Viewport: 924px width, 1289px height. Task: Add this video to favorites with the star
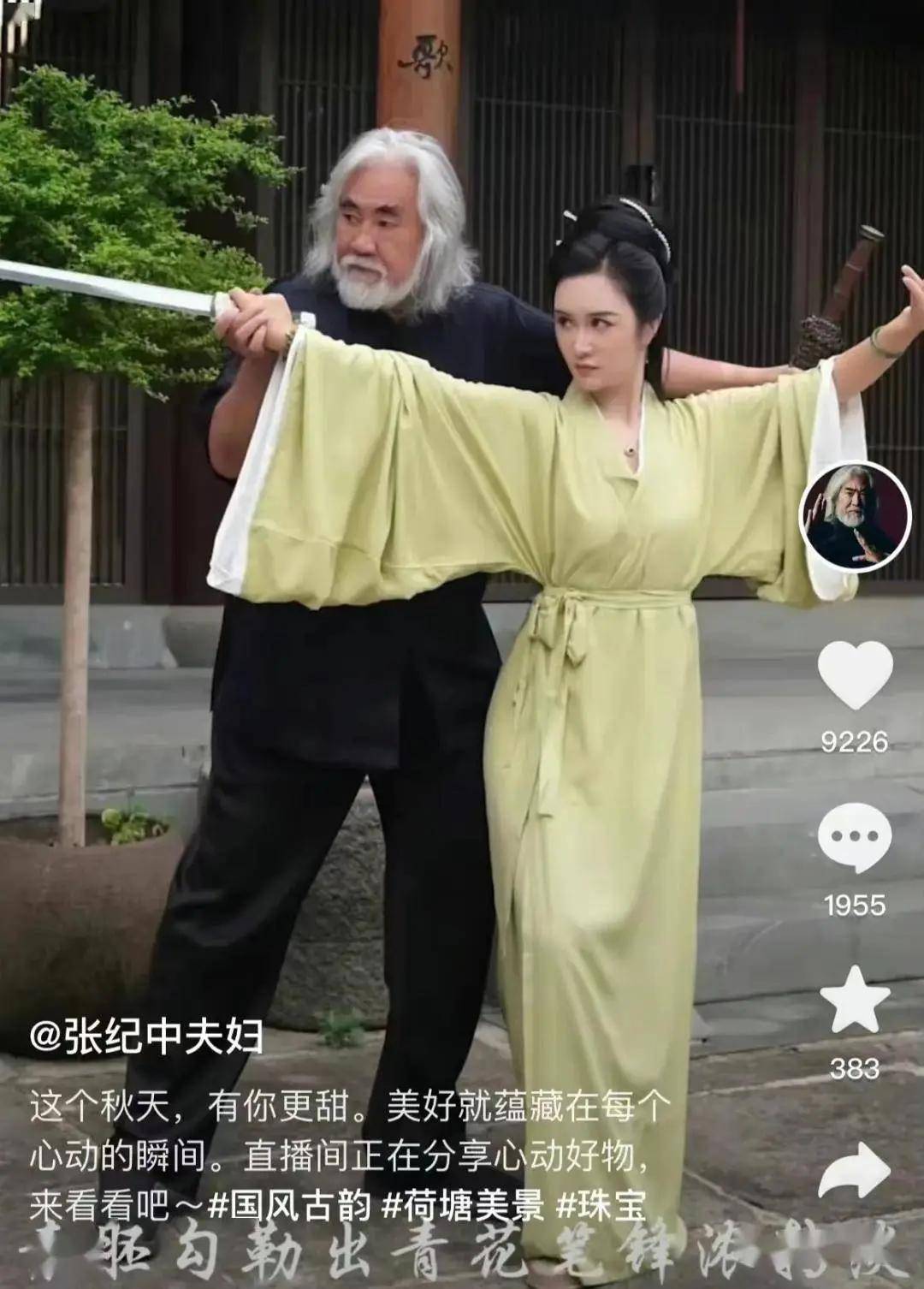(854, 1000)
